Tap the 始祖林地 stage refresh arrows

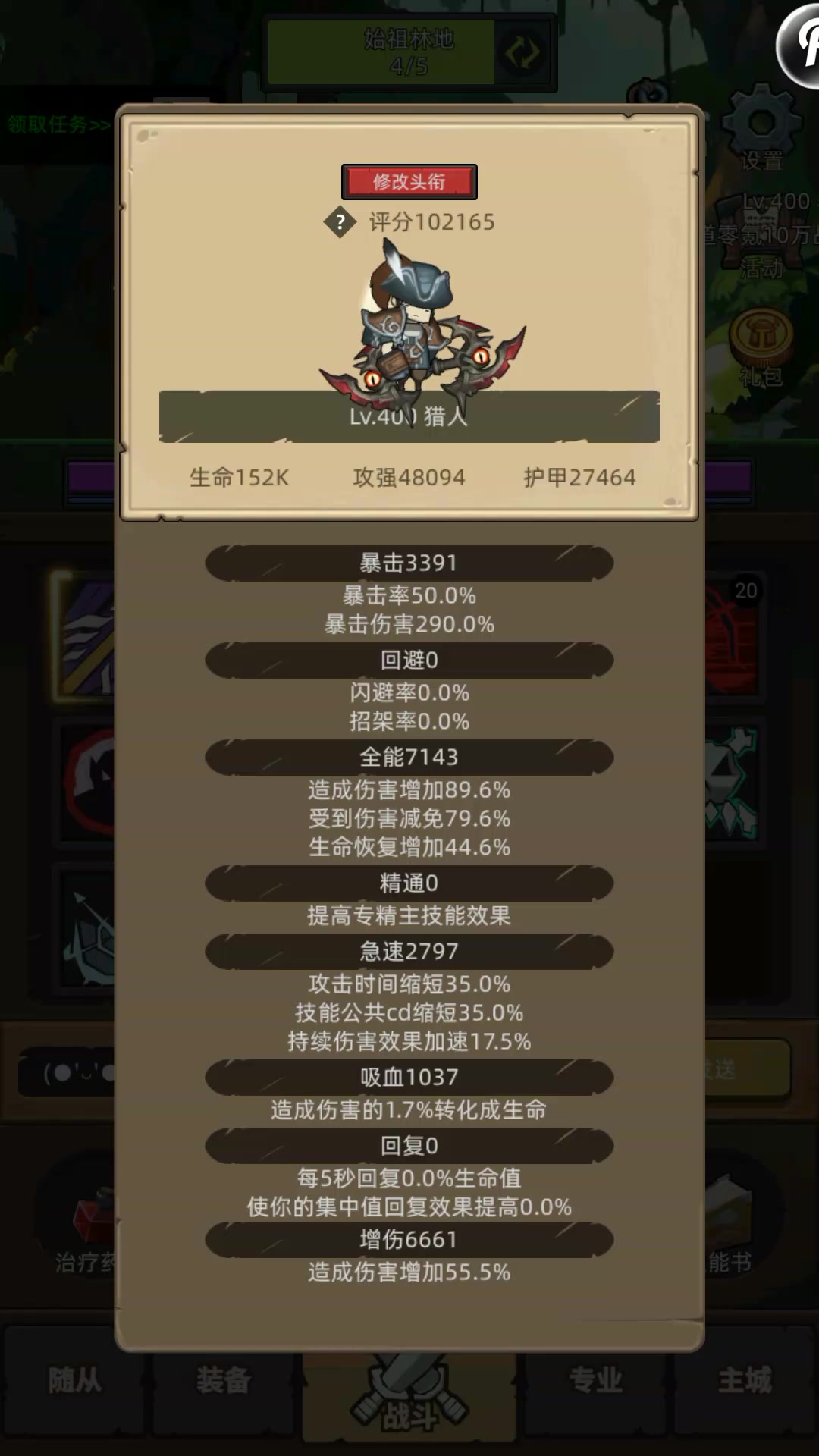click(522, 52)
